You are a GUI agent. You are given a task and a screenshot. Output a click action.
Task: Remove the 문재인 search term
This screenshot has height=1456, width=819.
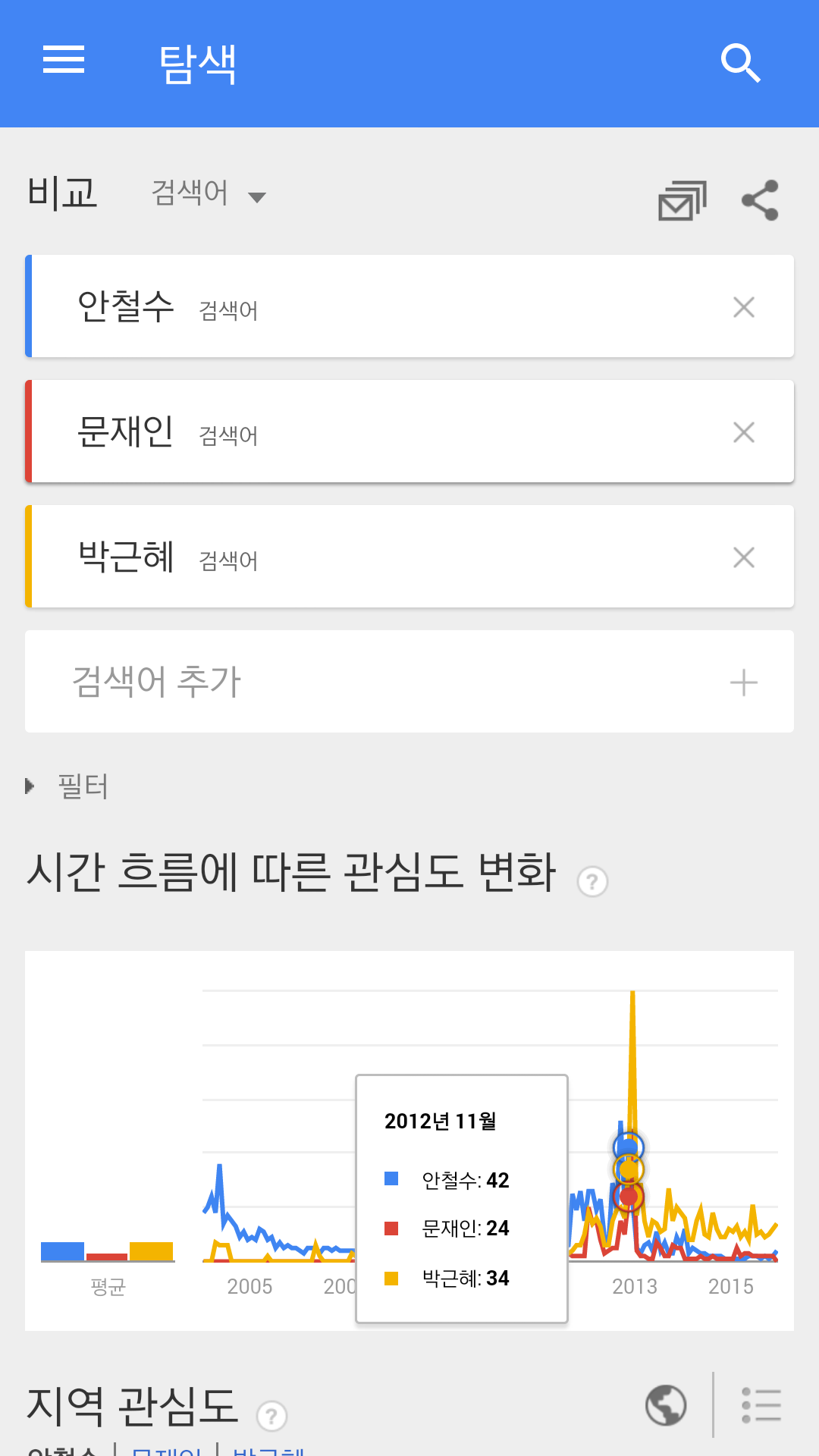744,432
